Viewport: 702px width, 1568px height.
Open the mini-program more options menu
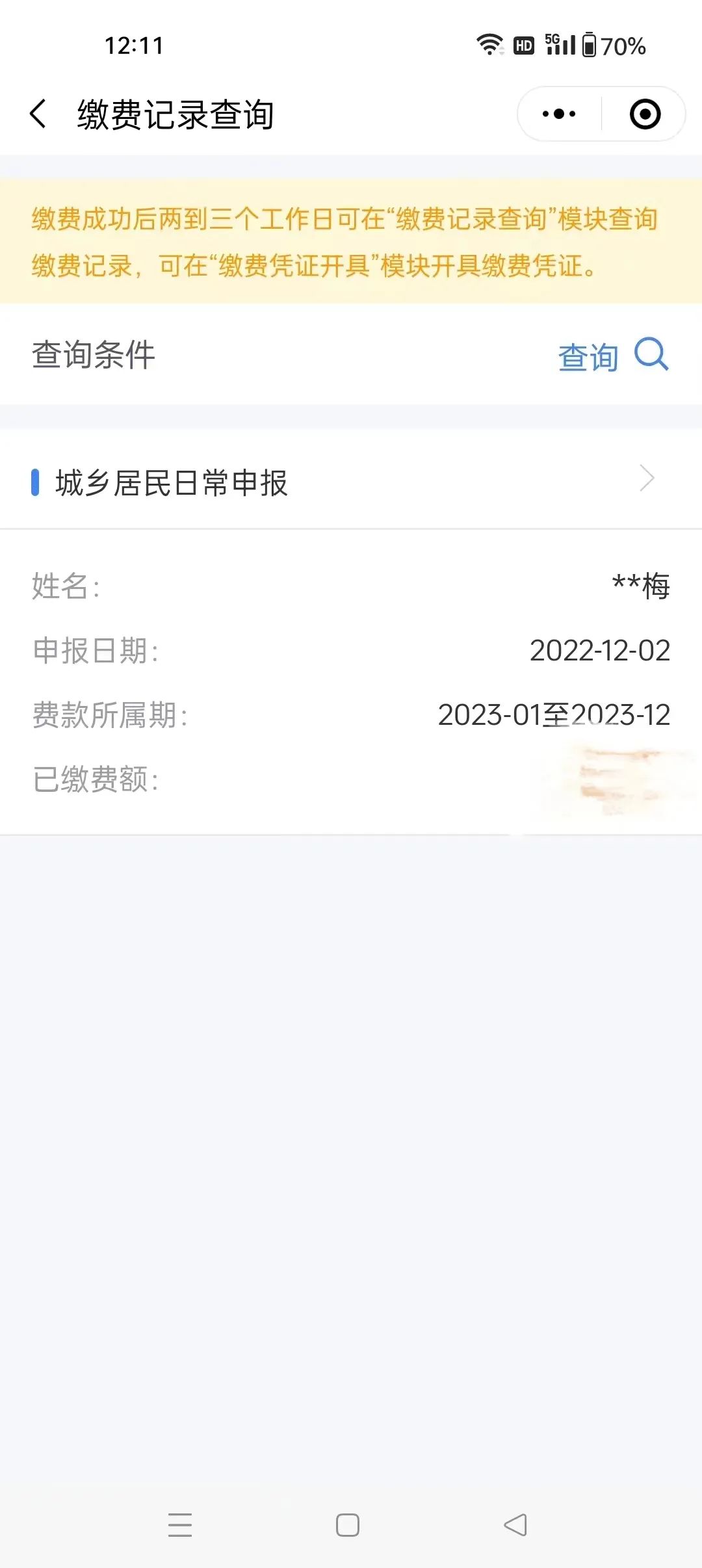tap(559, 114)
